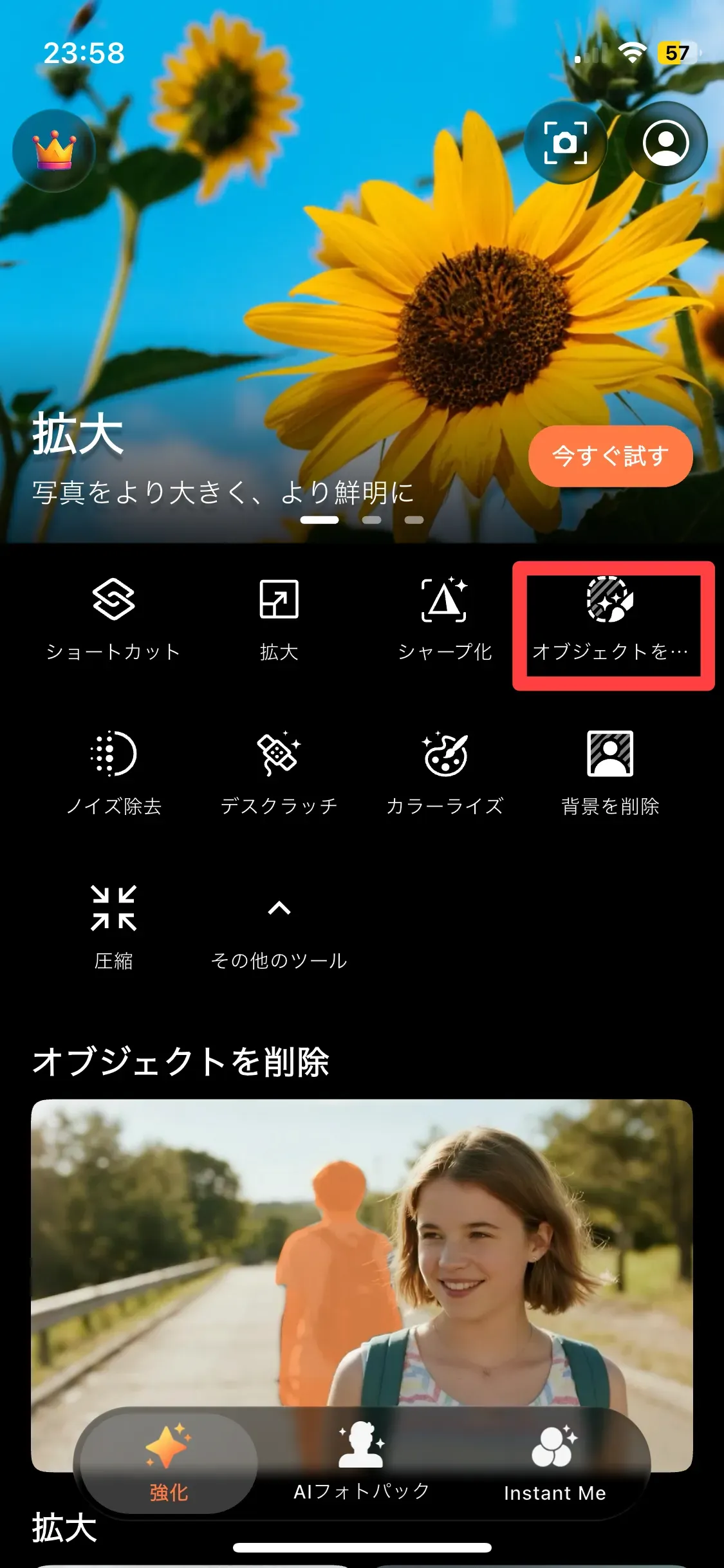Image resolution: width=724 pixels, height=1568 pixels.
Task: Open the camera scan icon
Action: coord(565,143)
